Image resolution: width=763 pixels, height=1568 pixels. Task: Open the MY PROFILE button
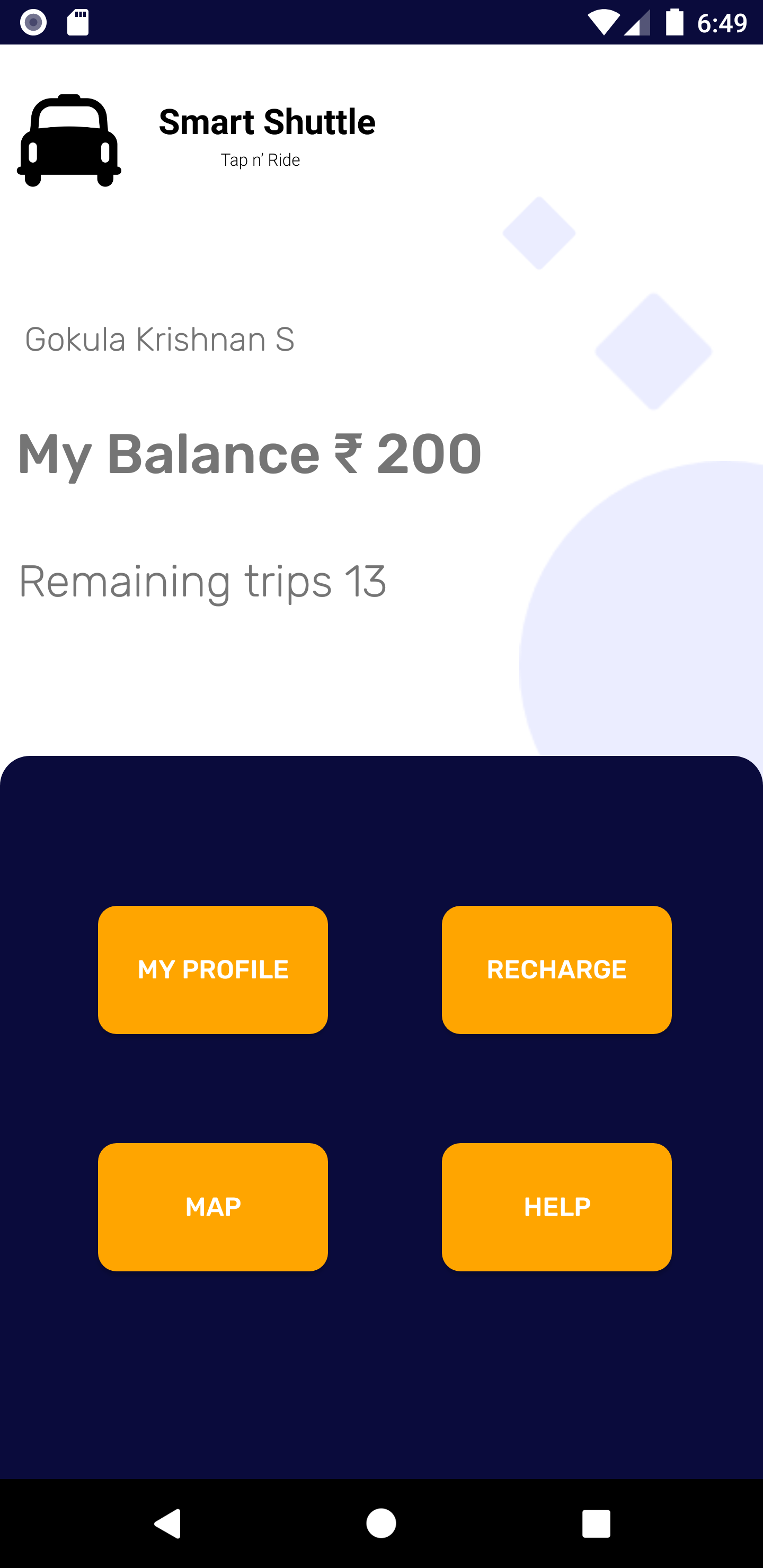pos(212,969)
